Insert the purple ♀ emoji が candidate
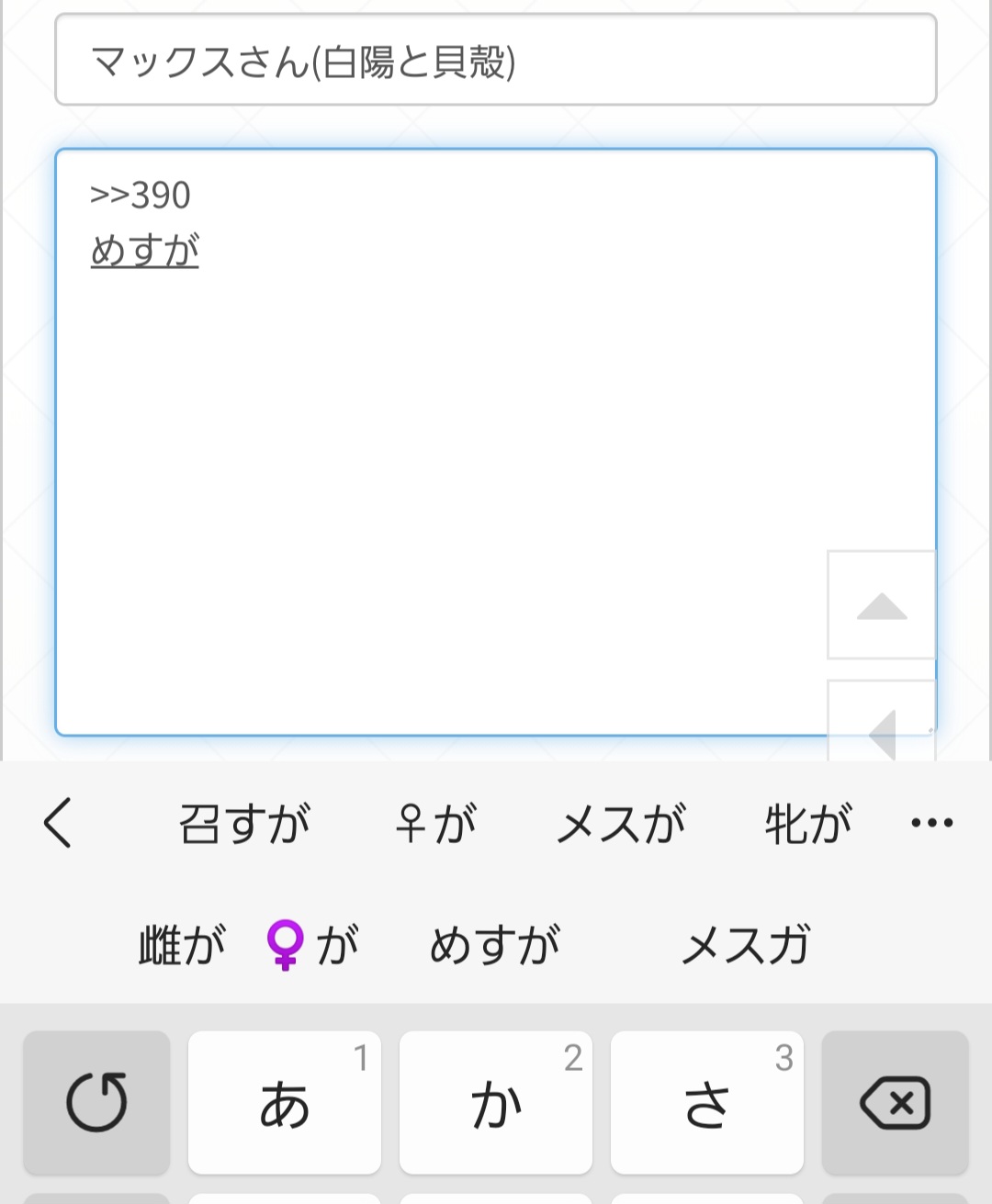Screen dimensions: 992x1204 click(310, 945)
